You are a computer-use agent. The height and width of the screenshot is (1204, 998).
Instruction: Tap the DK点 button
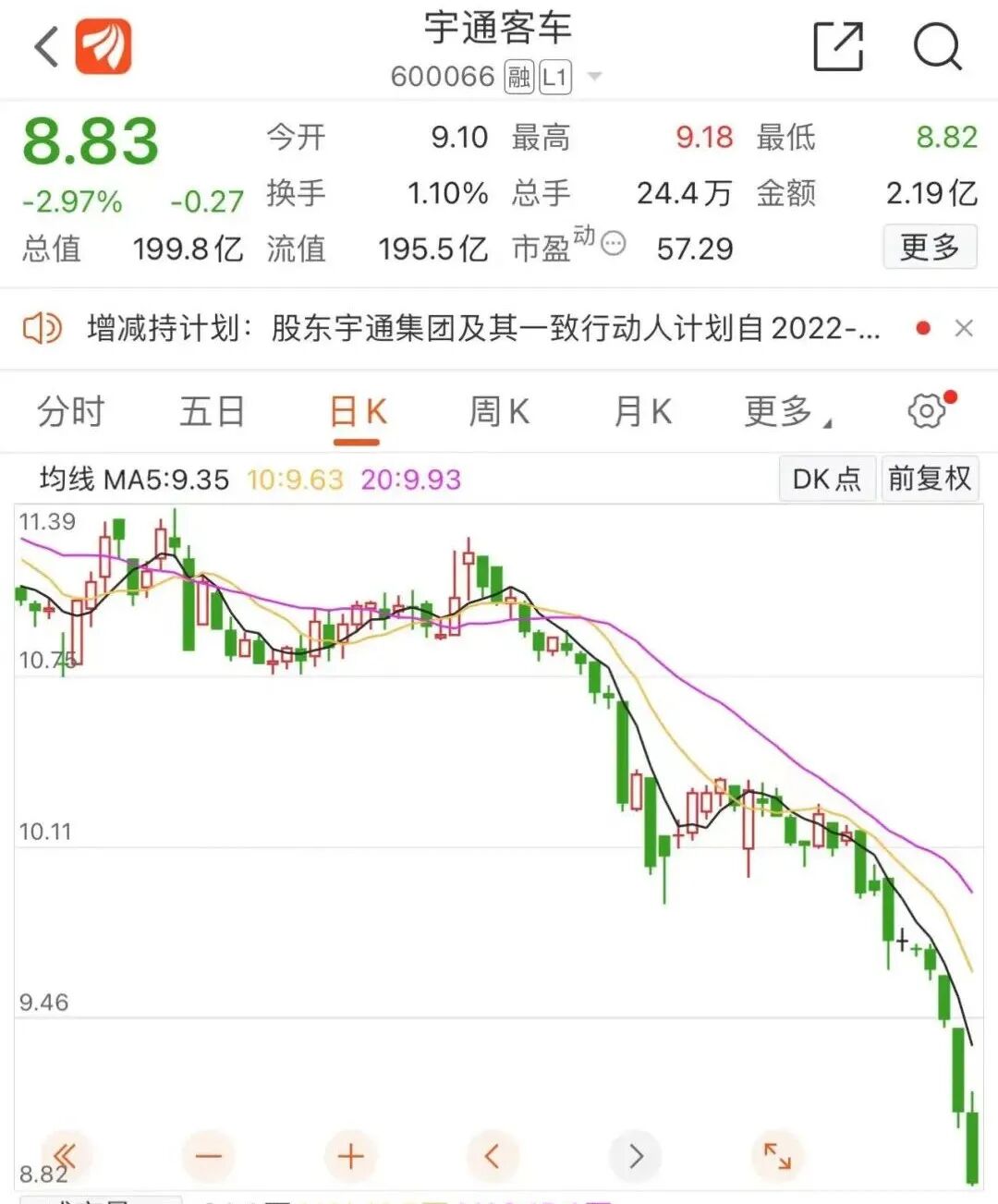tap(827, 479)
